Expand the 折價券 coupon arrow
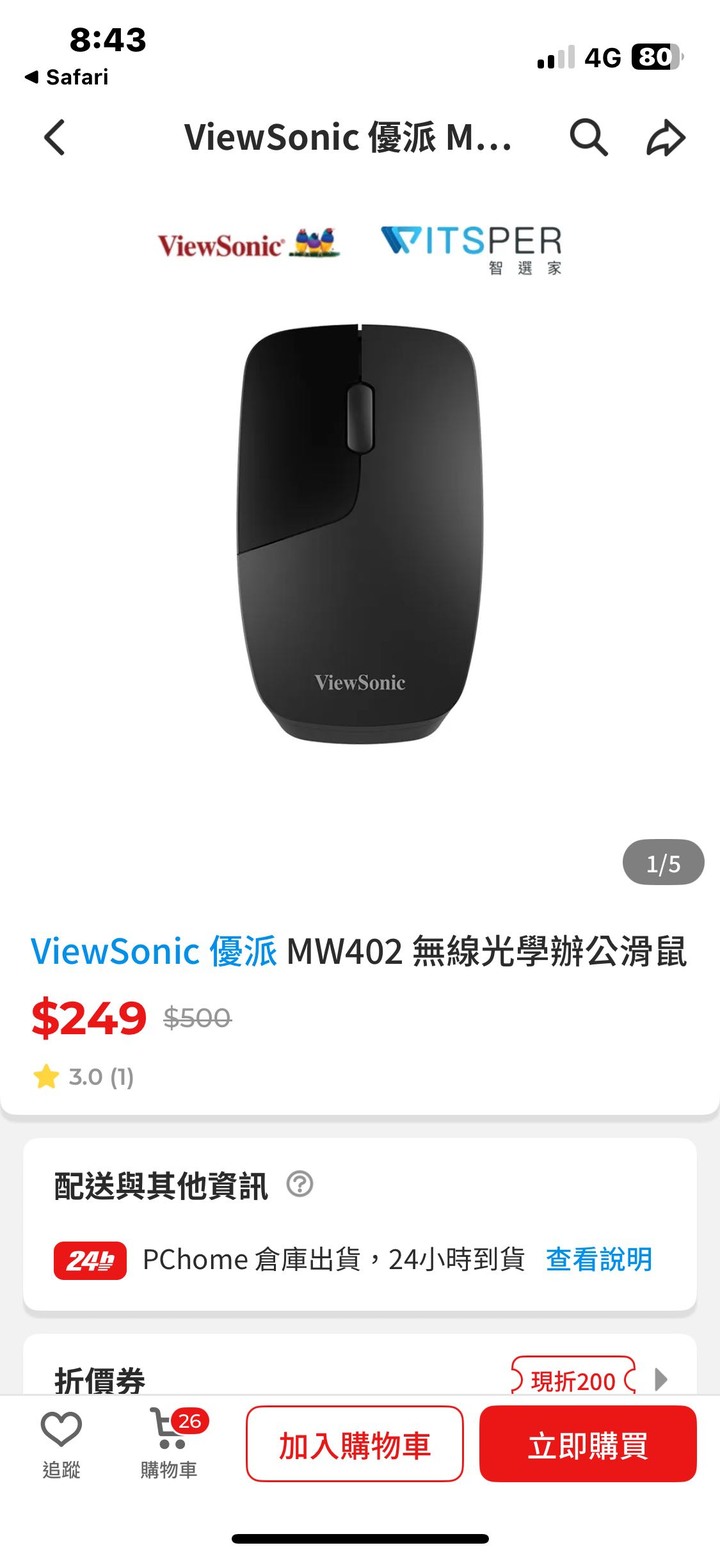 coord(660,1379)
